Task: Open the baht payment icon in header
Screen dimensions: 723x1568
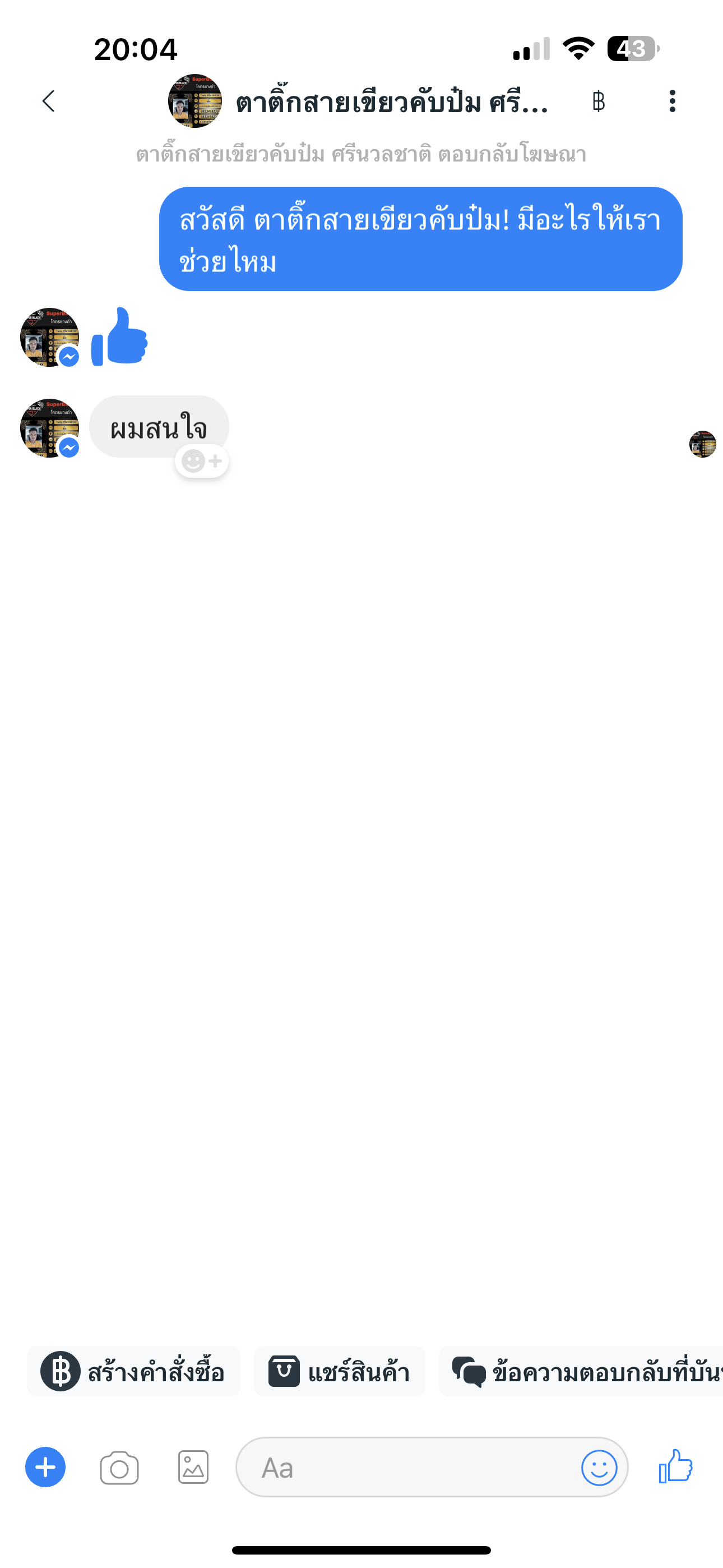Action: coord(599,101)
